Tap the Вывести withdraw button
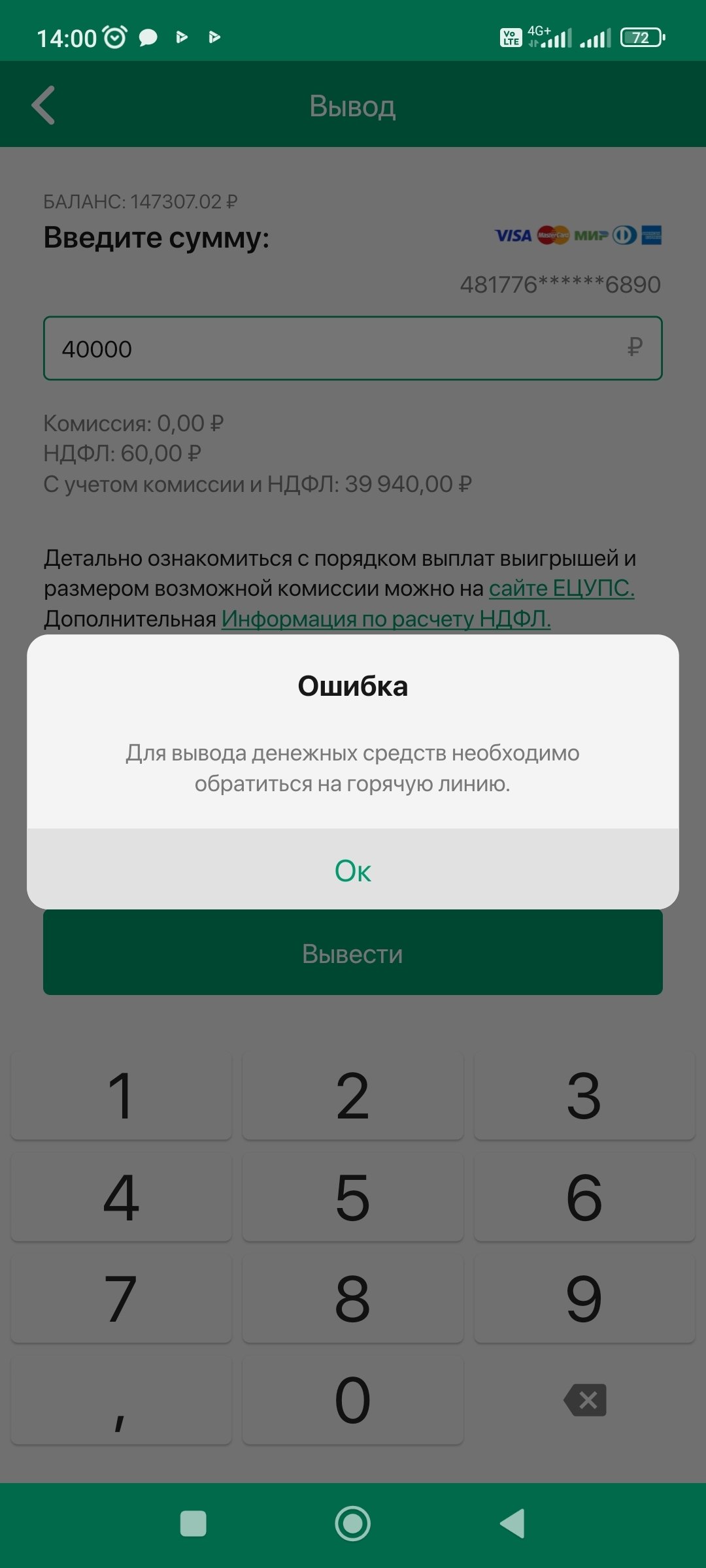The height and width of the screenshot is (1568, 706). pyautogui.click(x=352, y=954)
